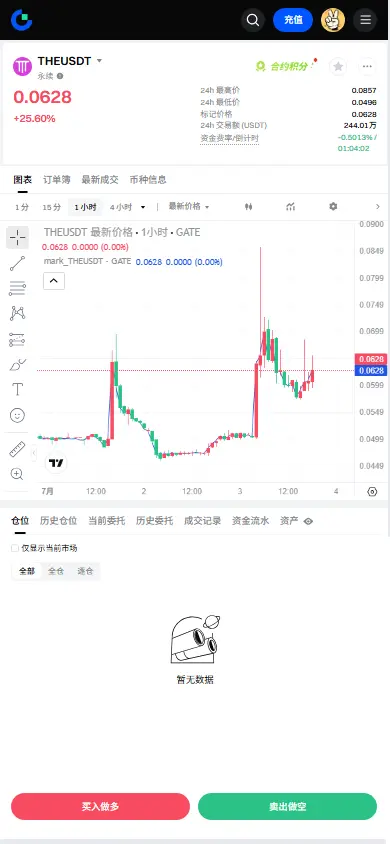Viewport: 390px width, 844px height.
Task: Collapse the chart legend with the arrow
Action: (x=54, y=280)
